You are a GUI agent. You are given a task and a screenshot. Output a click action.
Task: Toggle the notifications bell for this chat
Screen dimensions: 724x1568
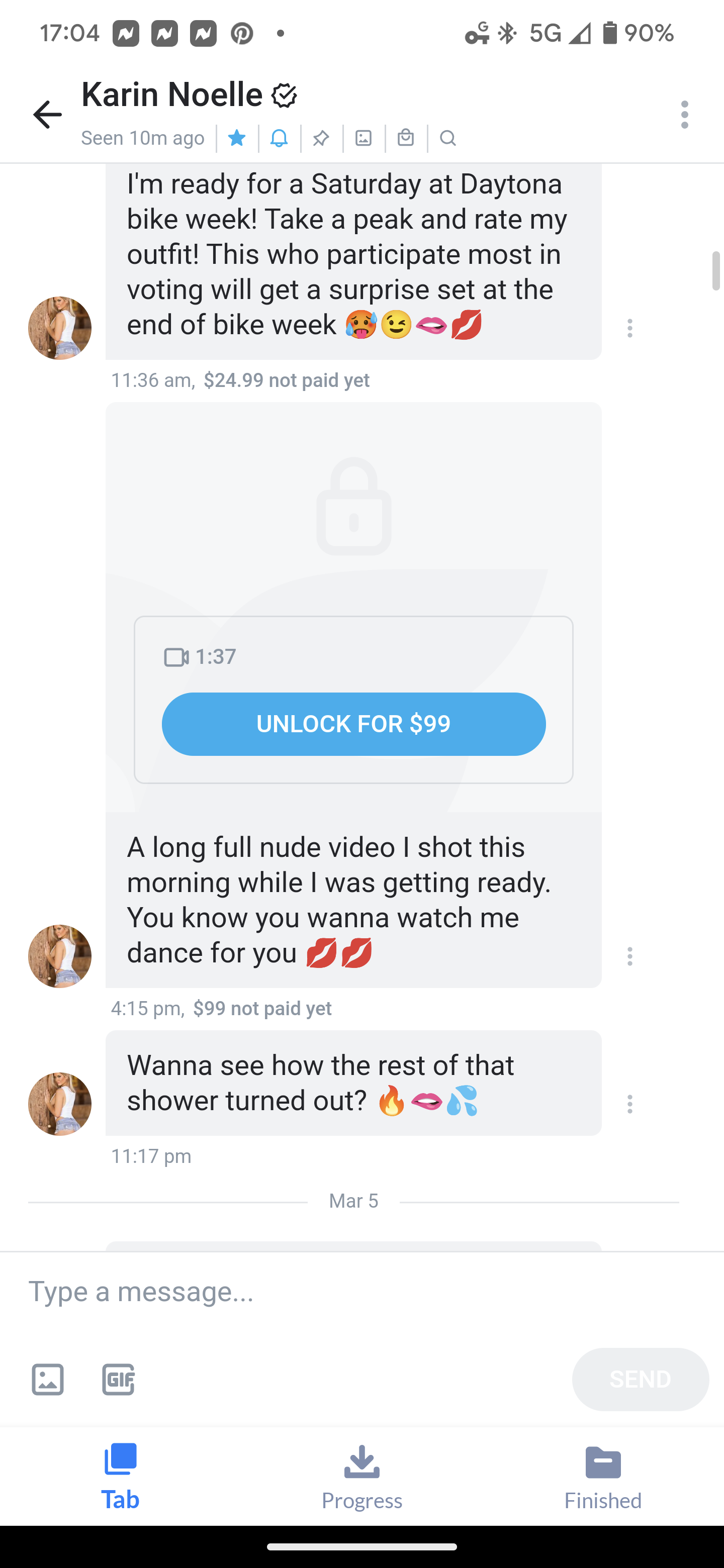click(279, 138)
